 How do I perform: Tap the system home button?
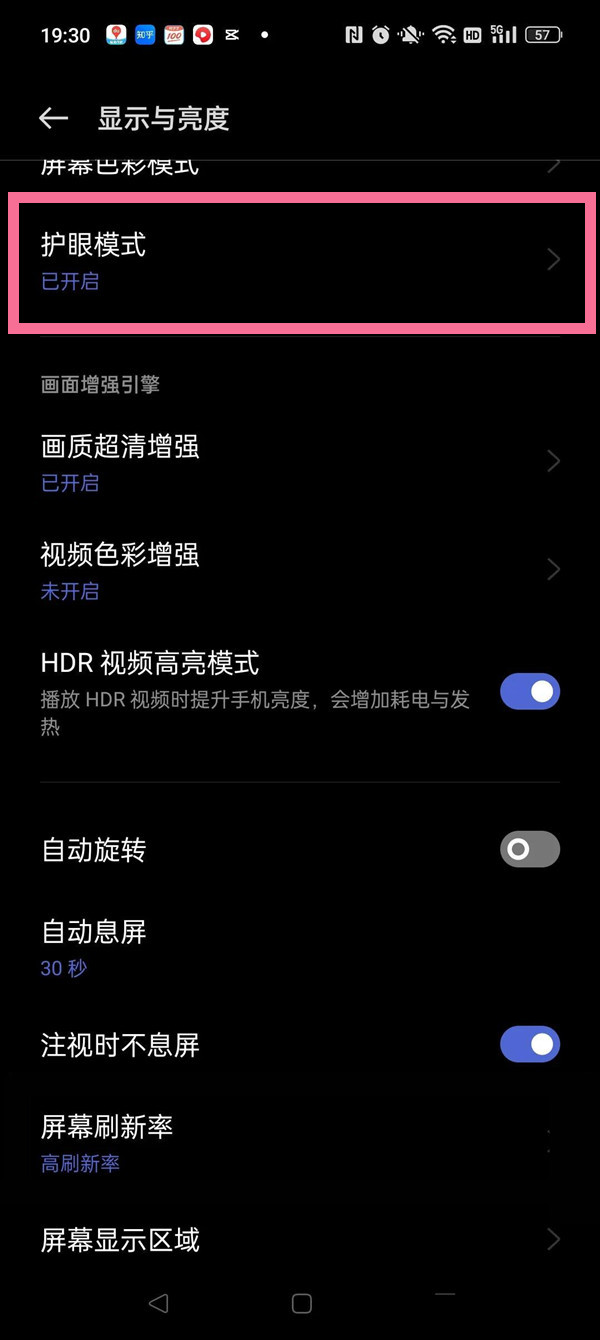[x=301, y=1303]
